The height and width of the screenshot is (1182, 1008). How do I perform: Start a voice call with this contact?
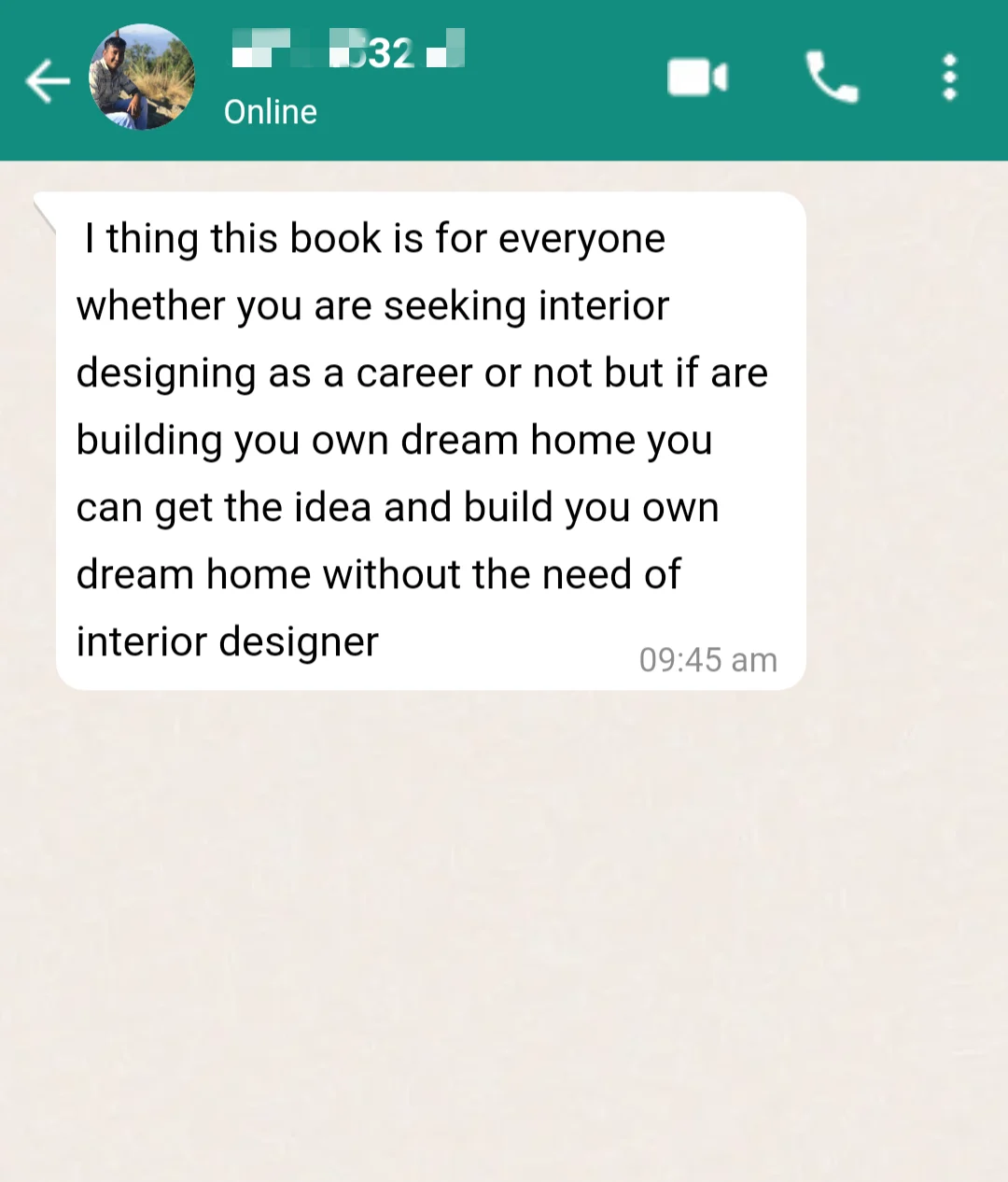pyautogui.click(x=831, y=77)
